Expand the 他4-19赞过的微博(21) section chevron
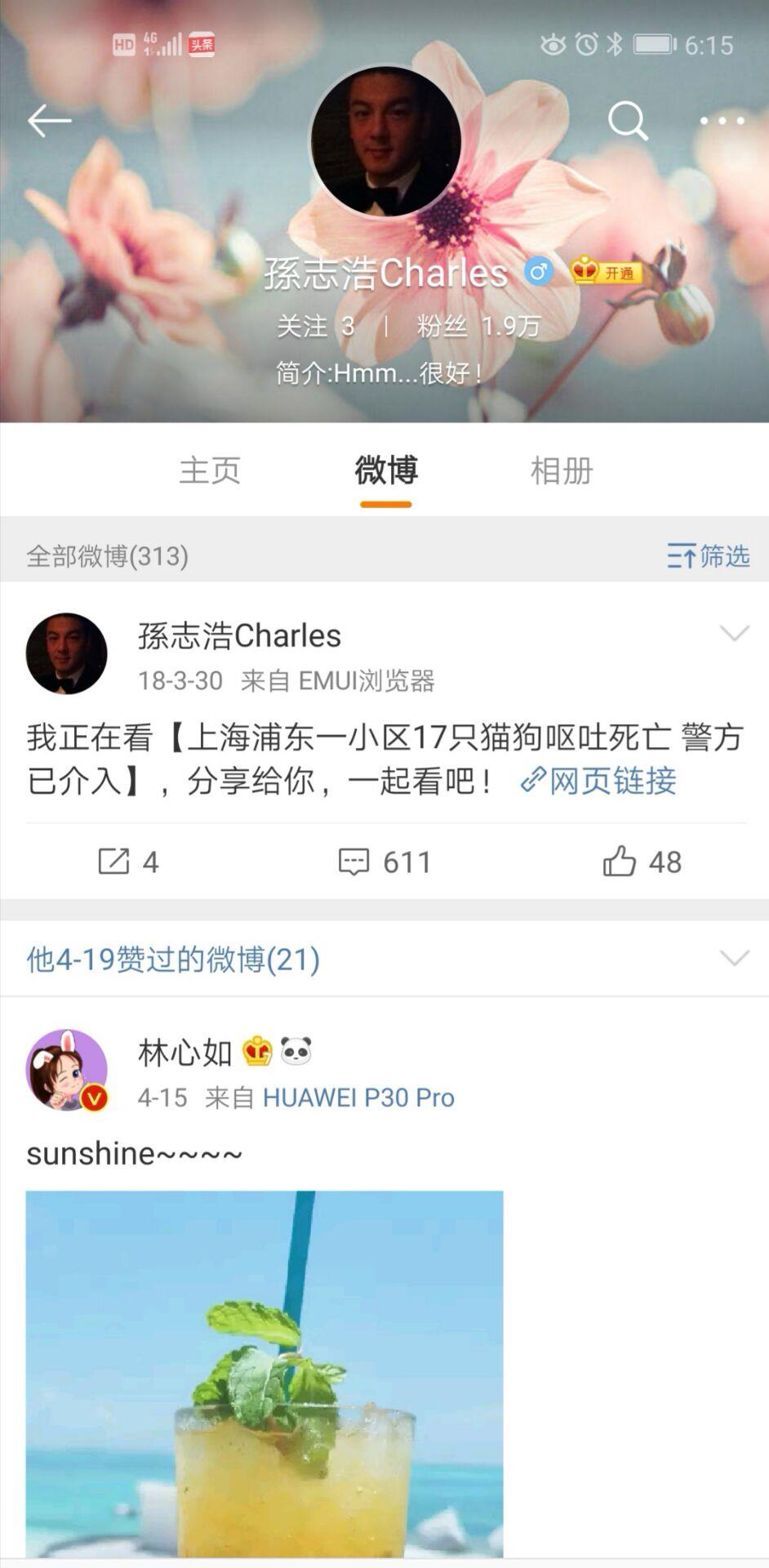Screen dimensions: 769x1568 click(734, 958)
